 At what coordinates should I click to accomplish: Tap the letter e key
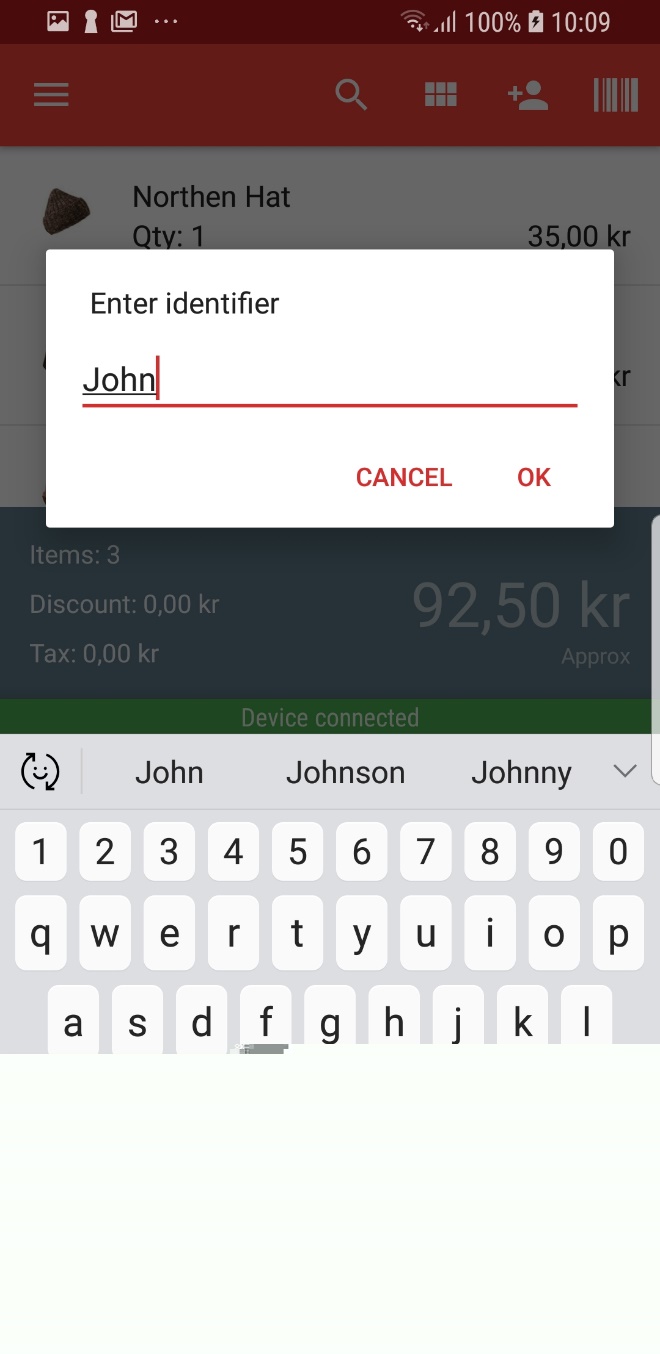169,934
